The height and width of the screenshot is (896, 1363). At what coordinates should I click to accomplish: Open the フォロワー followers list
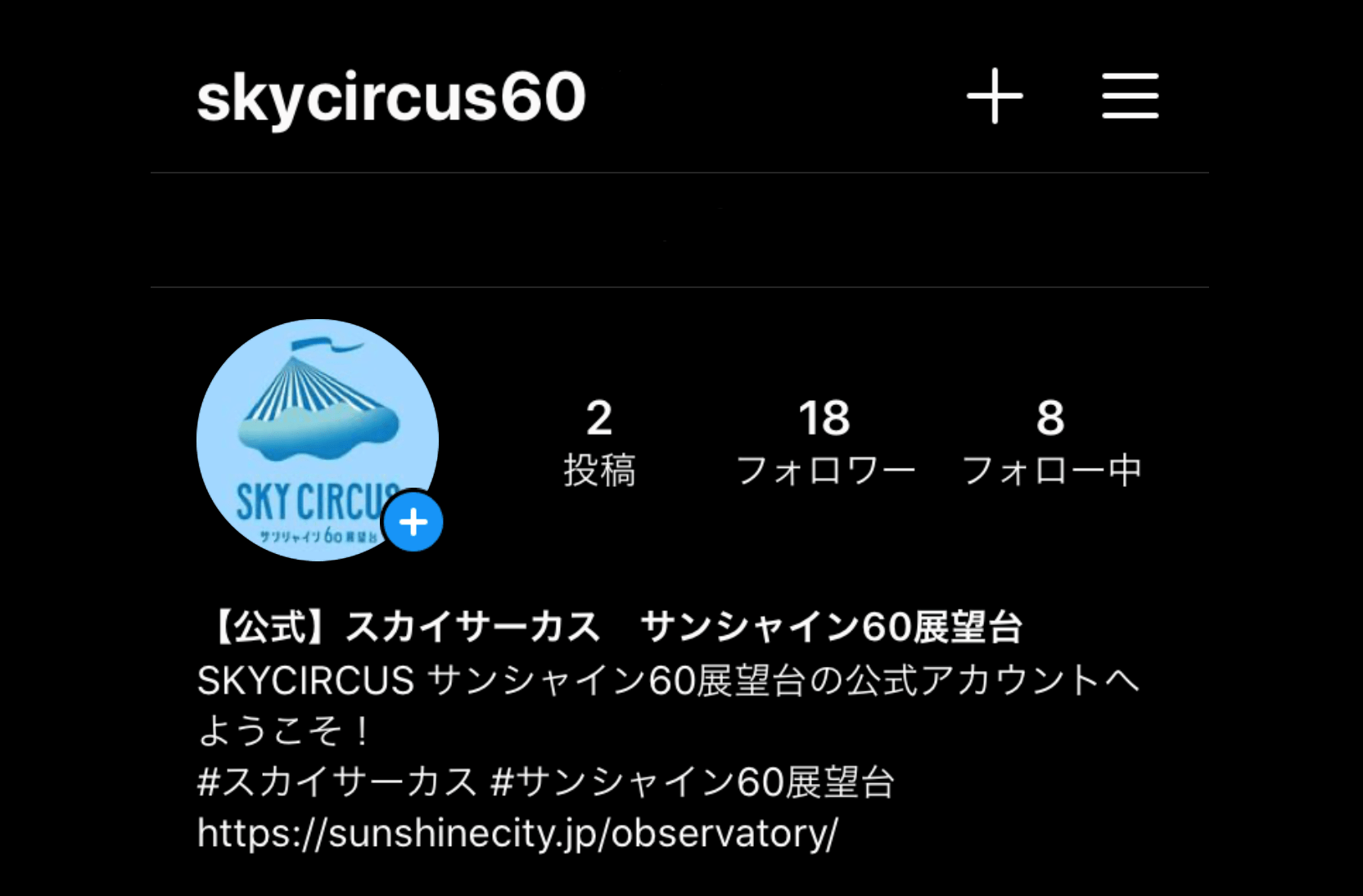click(x=824, y=442)
